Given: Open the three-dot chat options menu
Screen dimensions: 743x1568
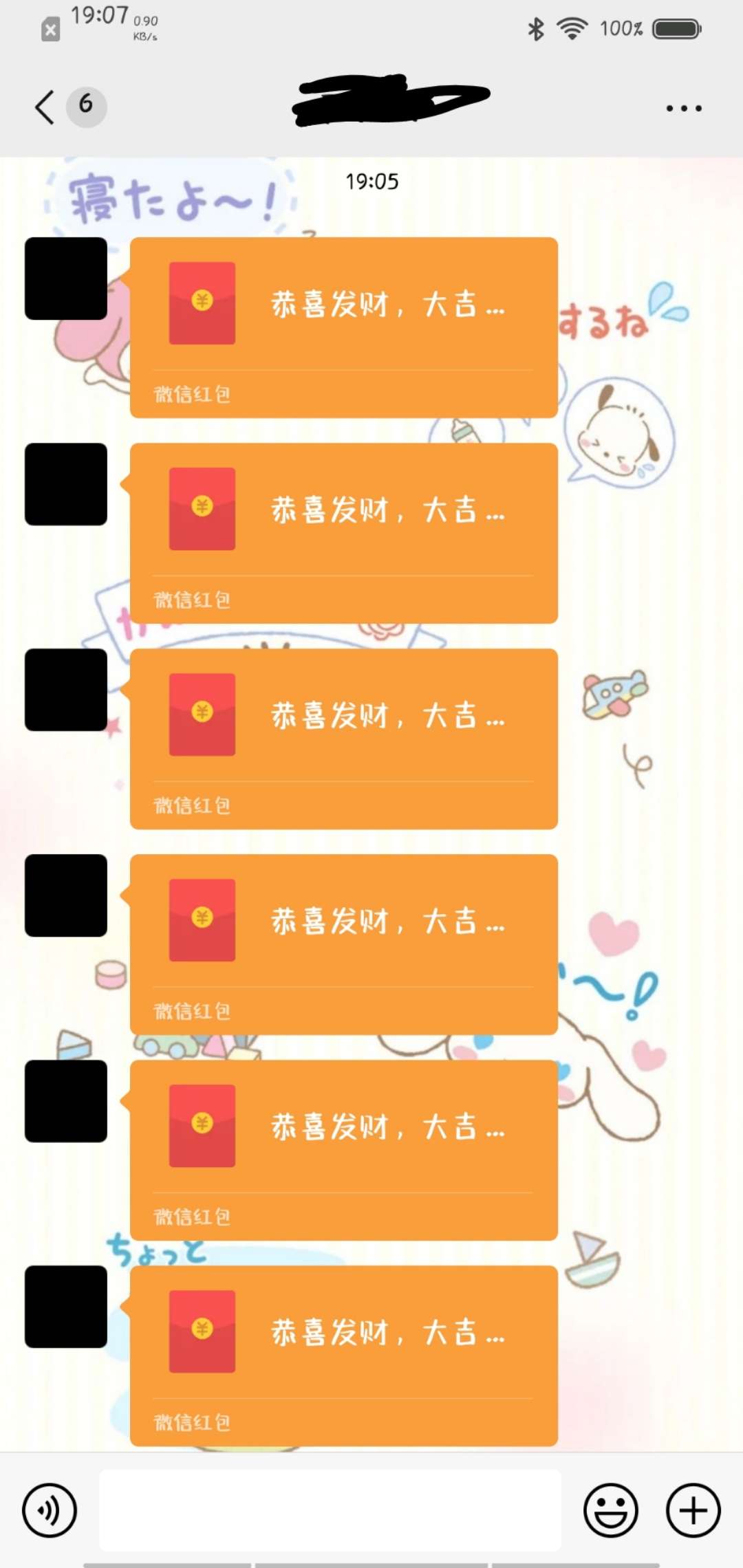Looking at the screenshot, I should pos(684,108).
